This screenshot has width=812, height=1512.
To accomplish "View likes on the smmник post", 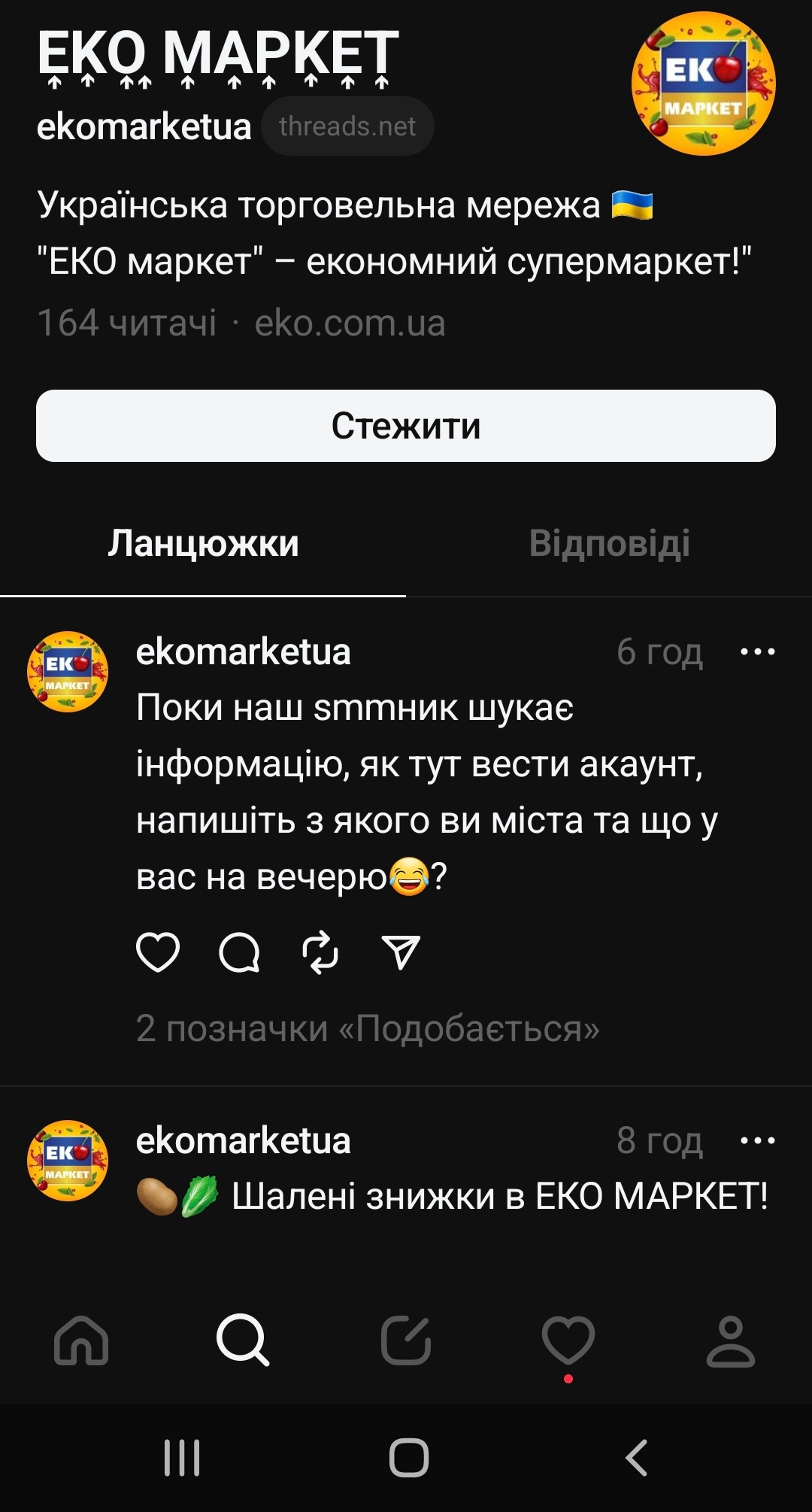I will click(x=368, y=1028).
